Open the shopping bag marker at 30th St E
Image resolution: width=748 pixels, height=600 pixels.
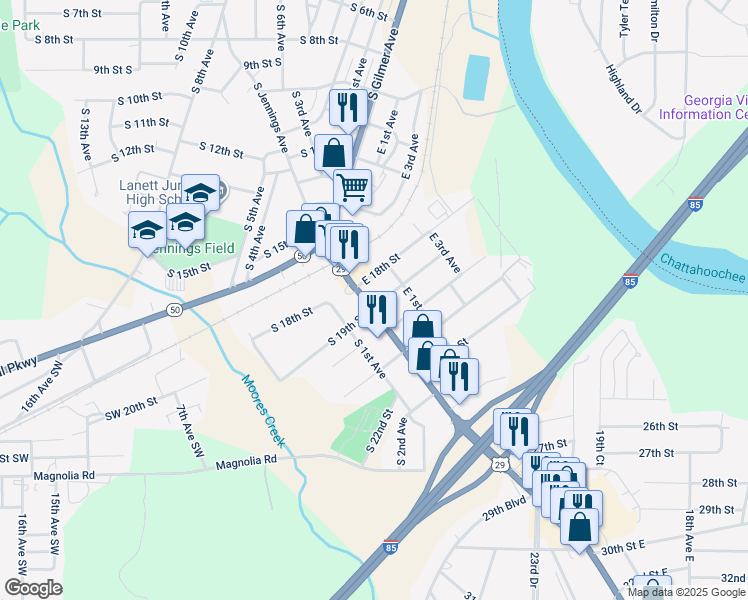580,525
